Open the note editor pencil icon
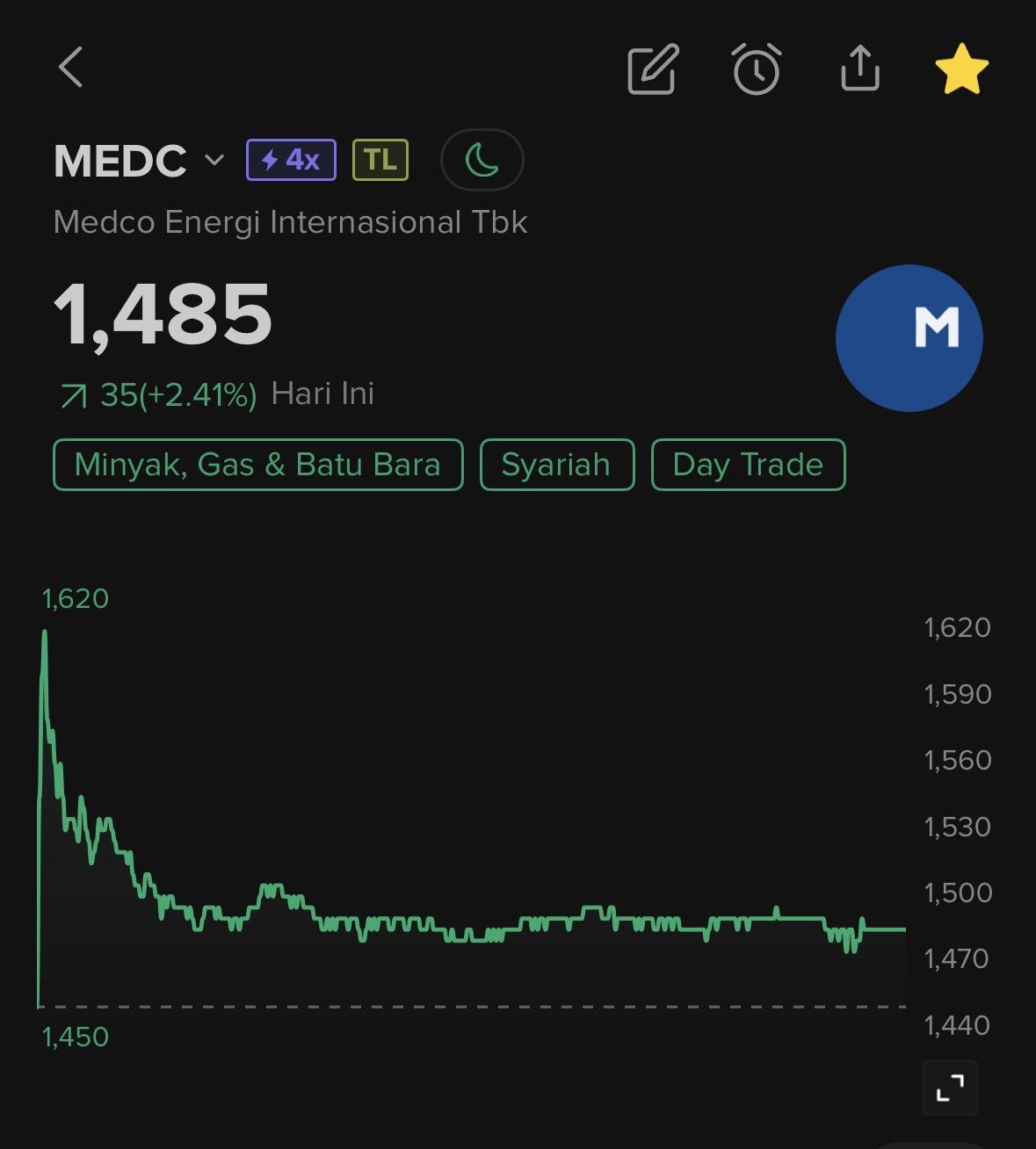The height and width of the screenshot is (1149, 1036). tap(653, 69)
